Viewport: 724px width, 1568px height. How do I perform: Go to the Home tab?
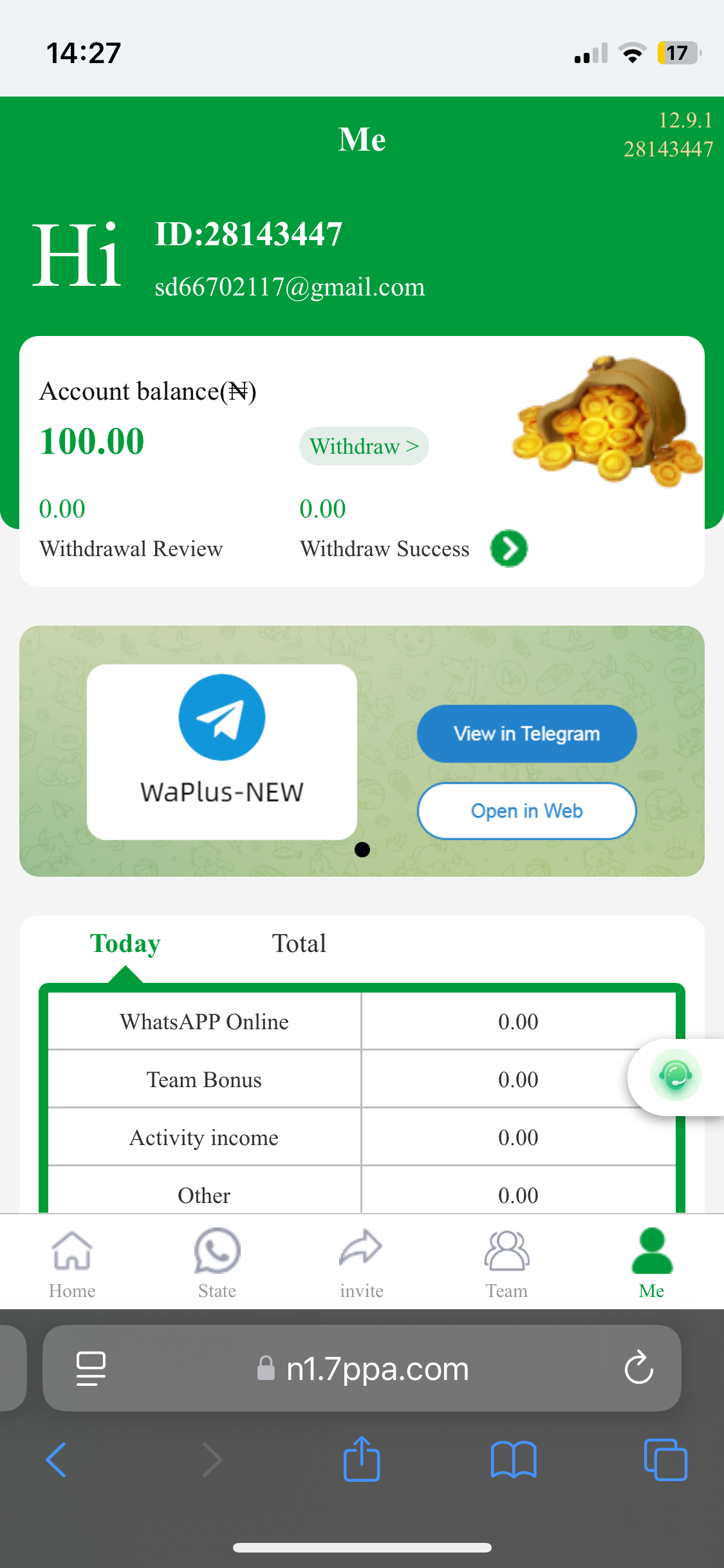[72, 1263]
